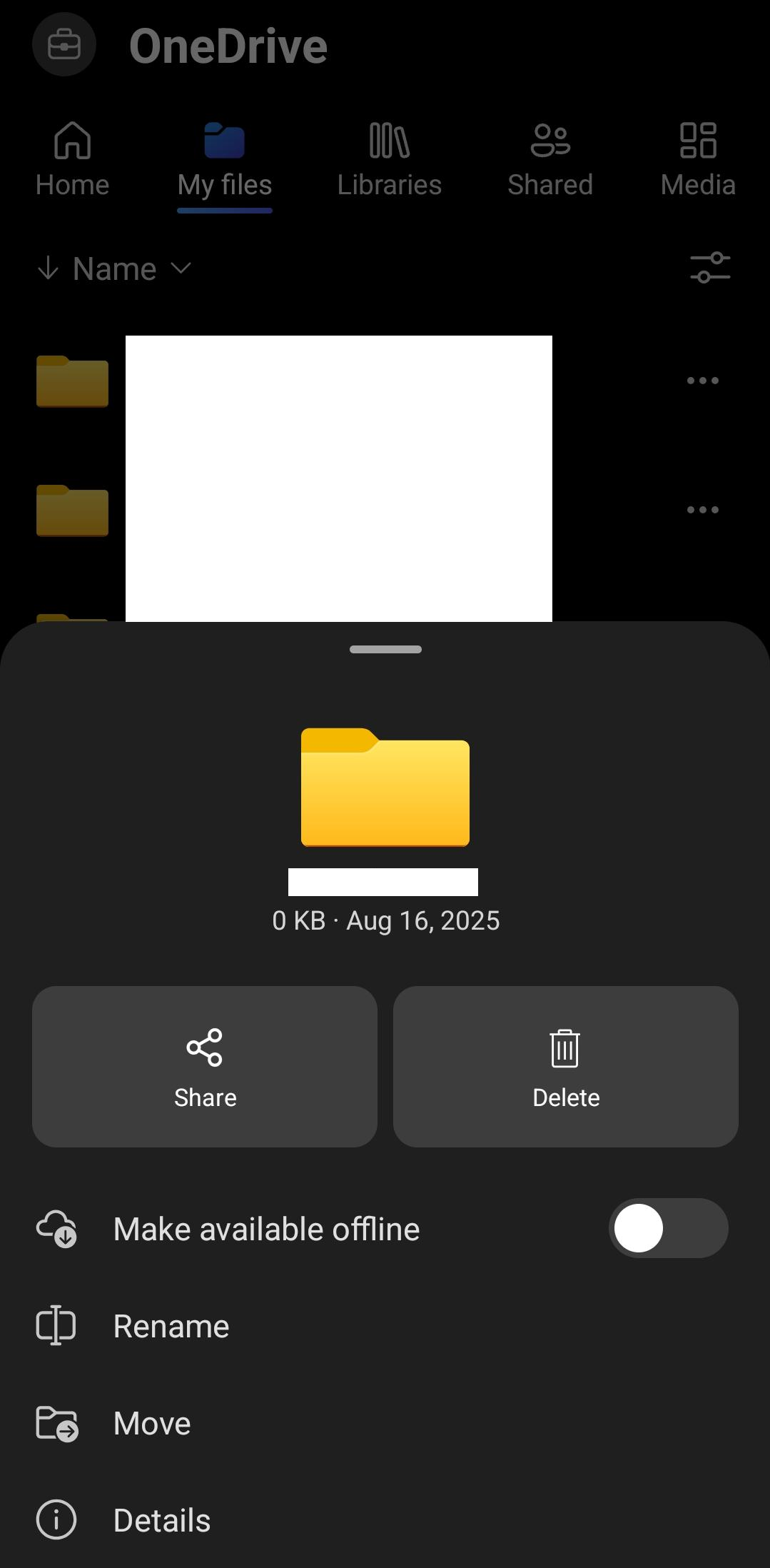Image resolution: width=770 pixels, height=1568 pixels.
Task: Open the Home tab icon
Action: click(71, 142)
